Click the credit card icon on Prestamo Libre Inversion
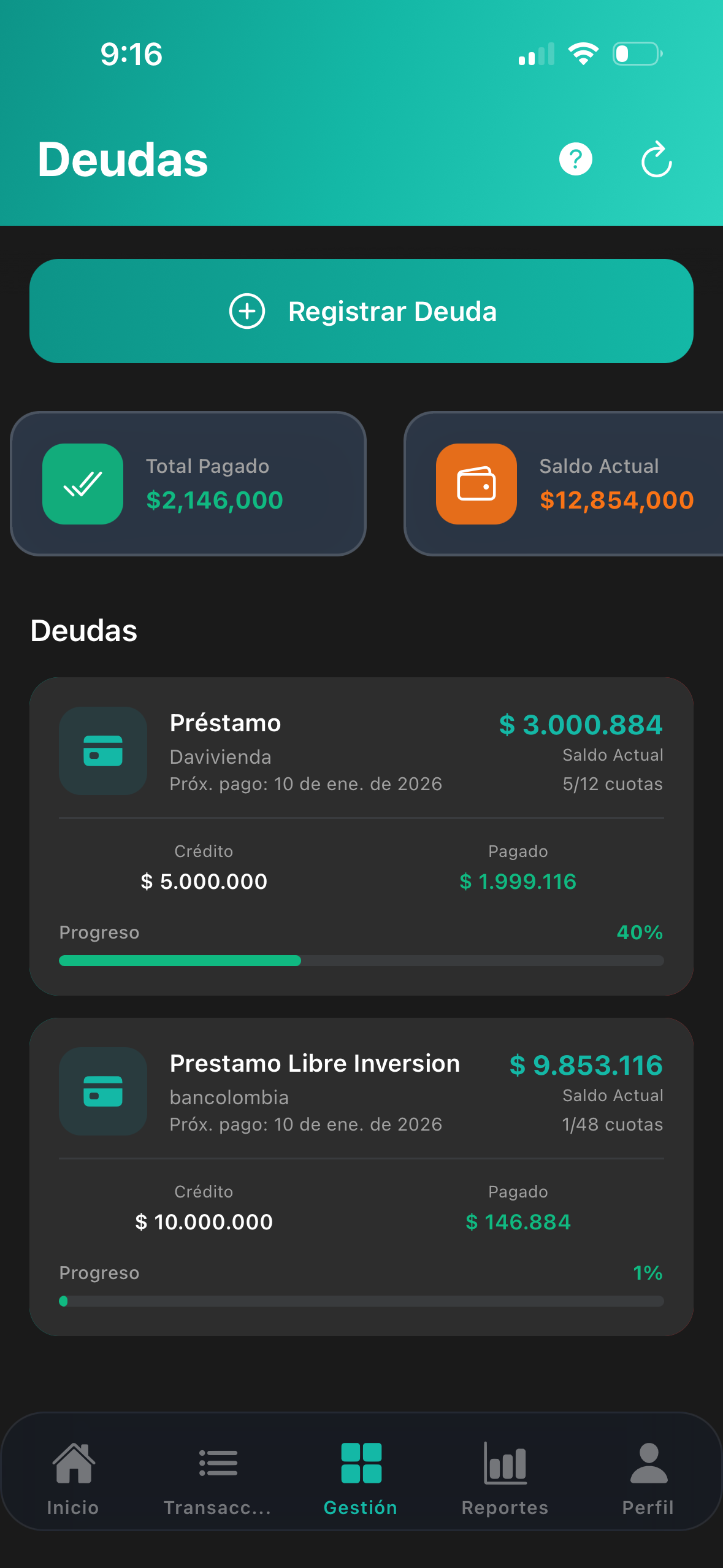The image size is (723, 1568). click(x=102, y=1091)
